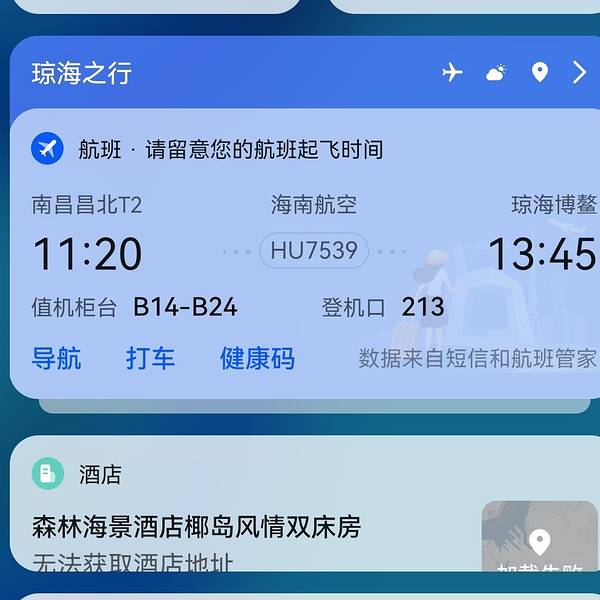
Task: Open the weather icon in header
Action: pos(496,73)
